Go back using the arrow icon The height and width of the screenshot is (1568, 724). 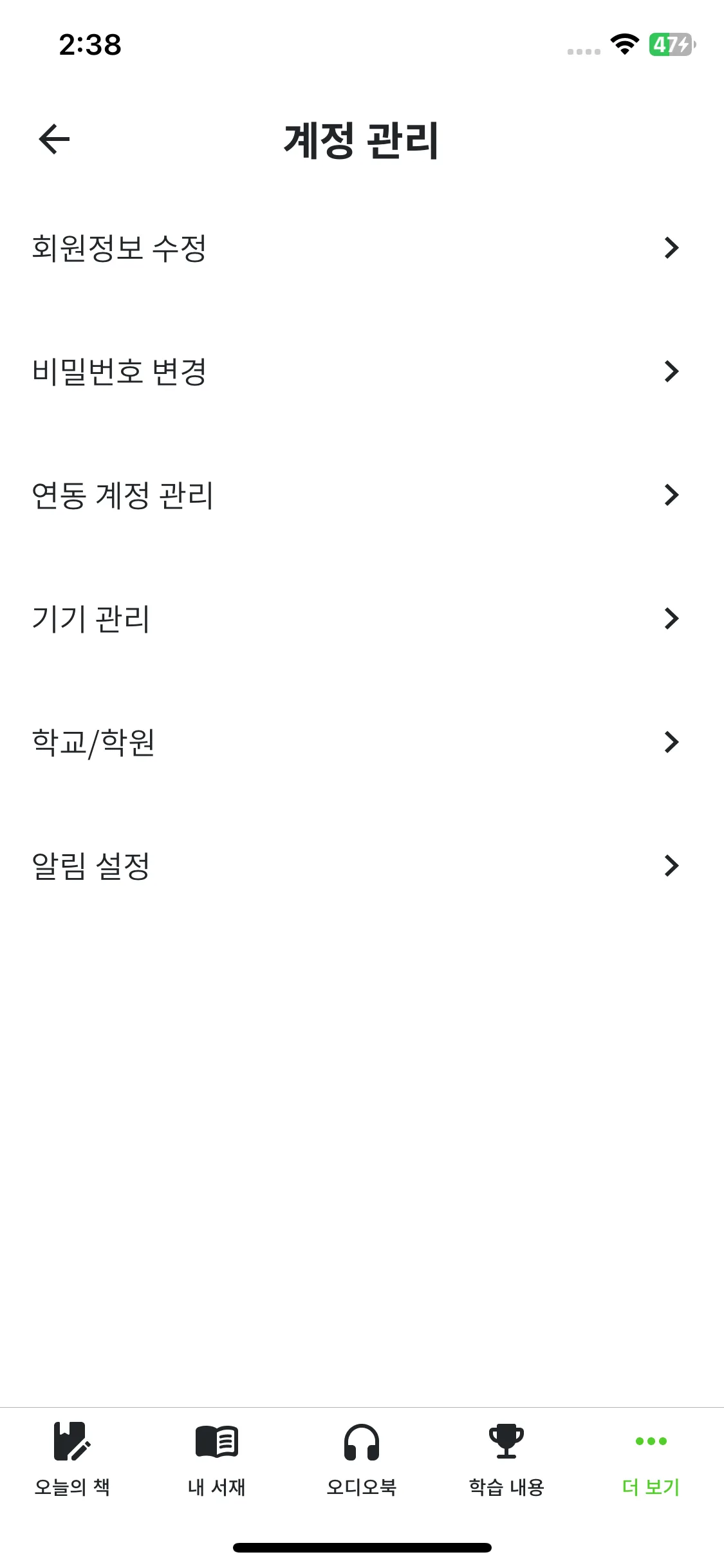point(54,139)
